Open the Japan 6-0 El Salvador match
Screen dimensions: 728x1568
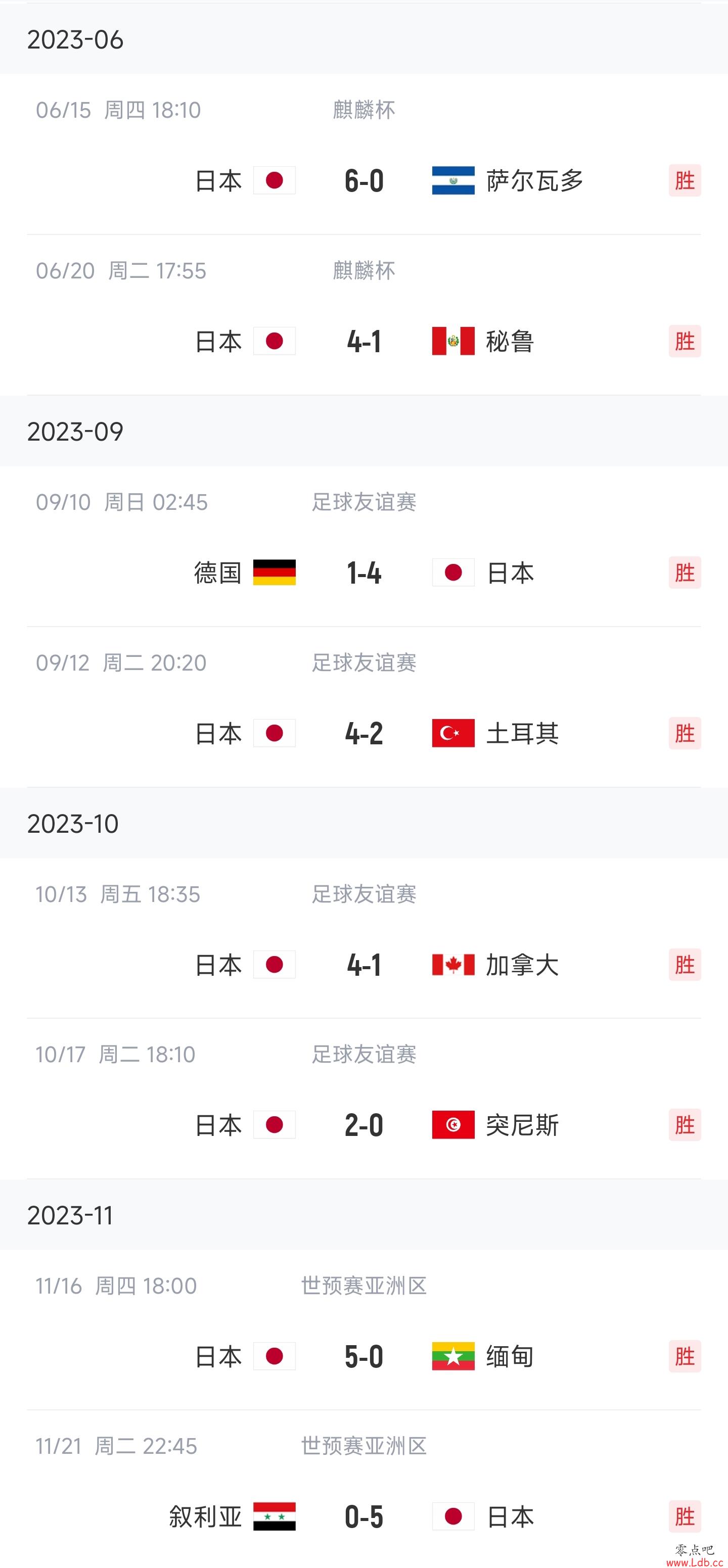363,155
